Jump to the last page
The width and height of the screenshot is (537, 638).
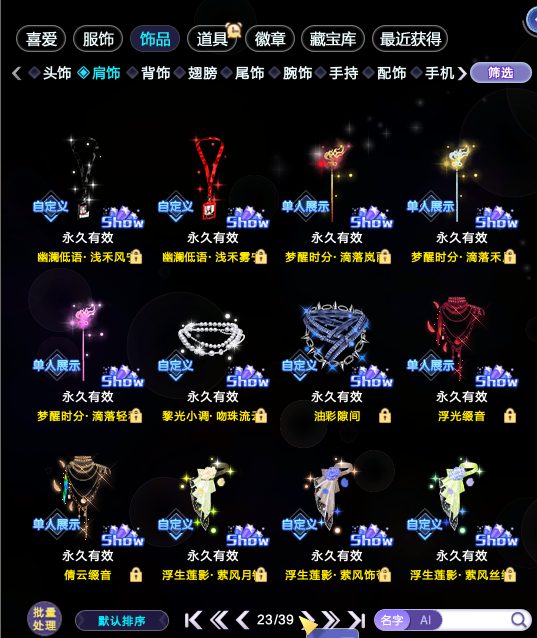point(357,620)
